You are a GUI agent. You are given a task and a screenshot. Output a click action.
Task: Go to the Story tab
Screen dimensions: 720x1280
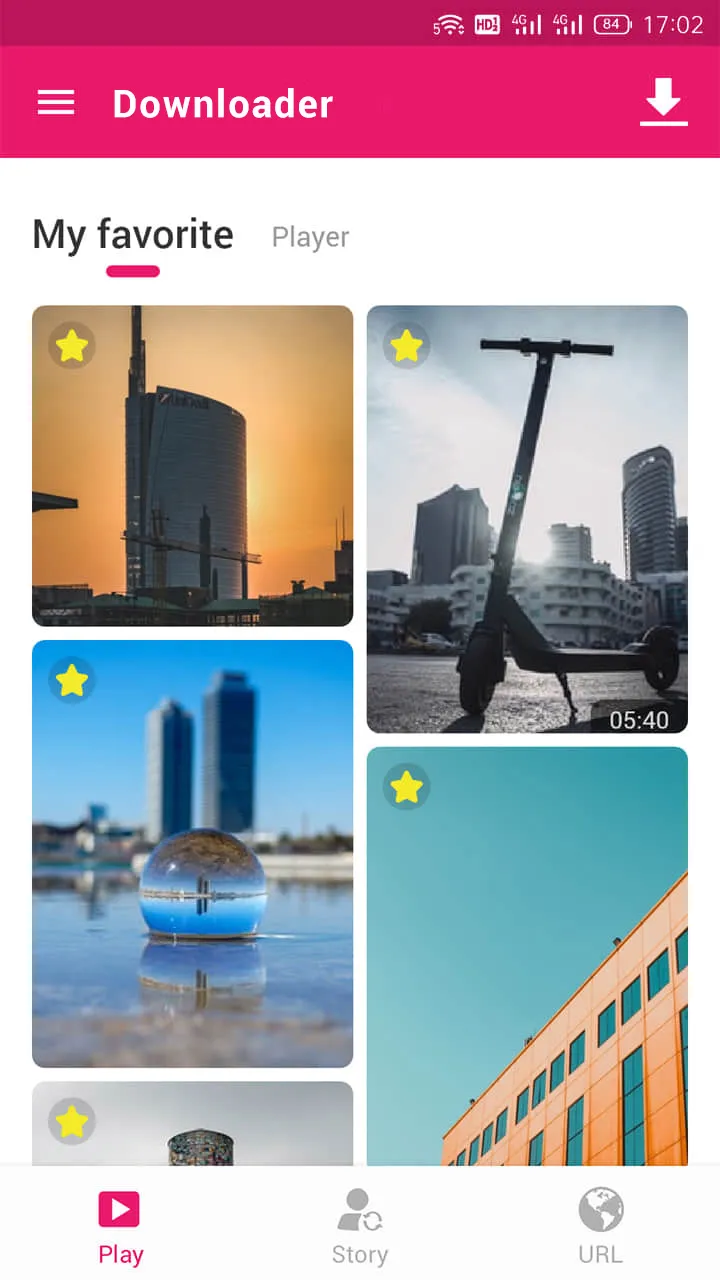pos(359,1226)
